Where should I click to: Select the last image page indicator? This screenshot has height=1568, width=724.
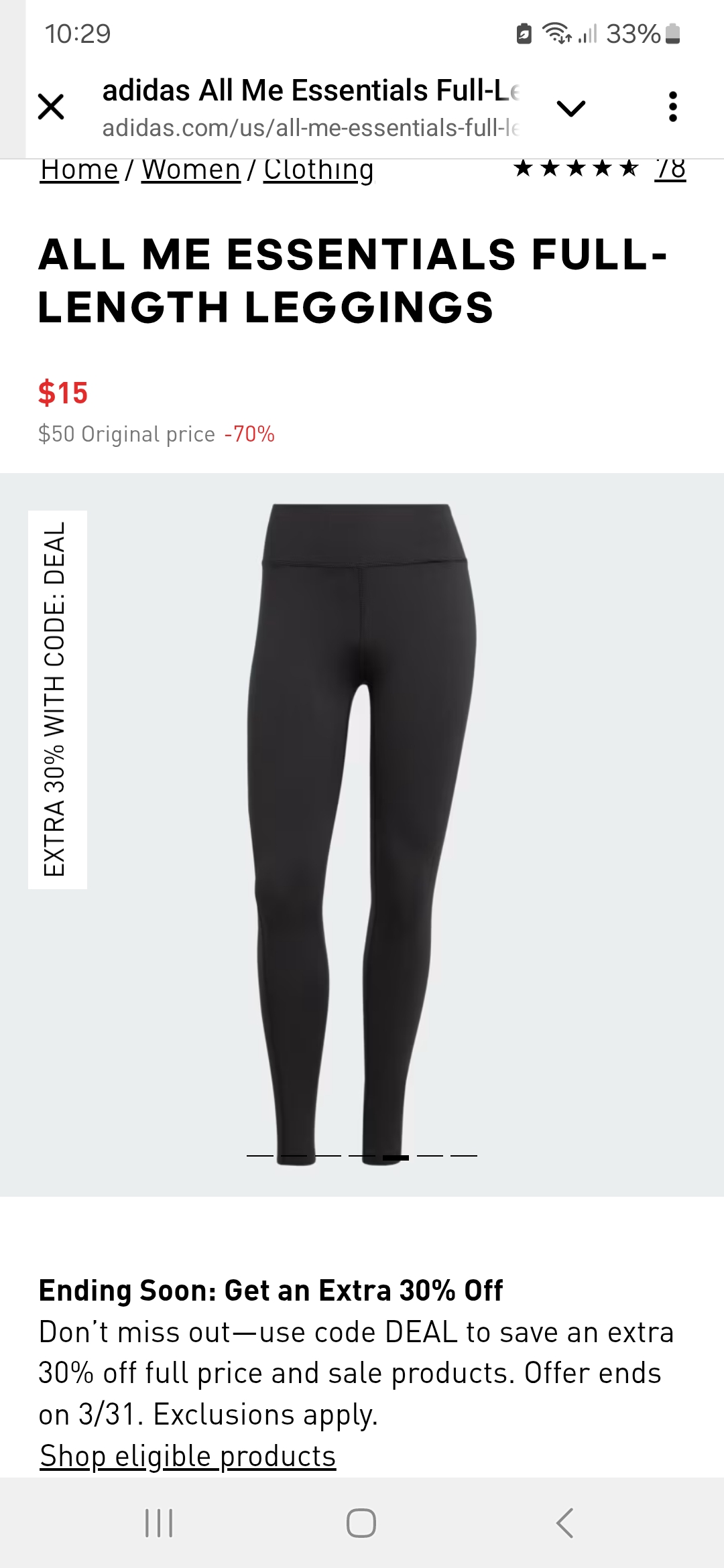pos(464,1156)
